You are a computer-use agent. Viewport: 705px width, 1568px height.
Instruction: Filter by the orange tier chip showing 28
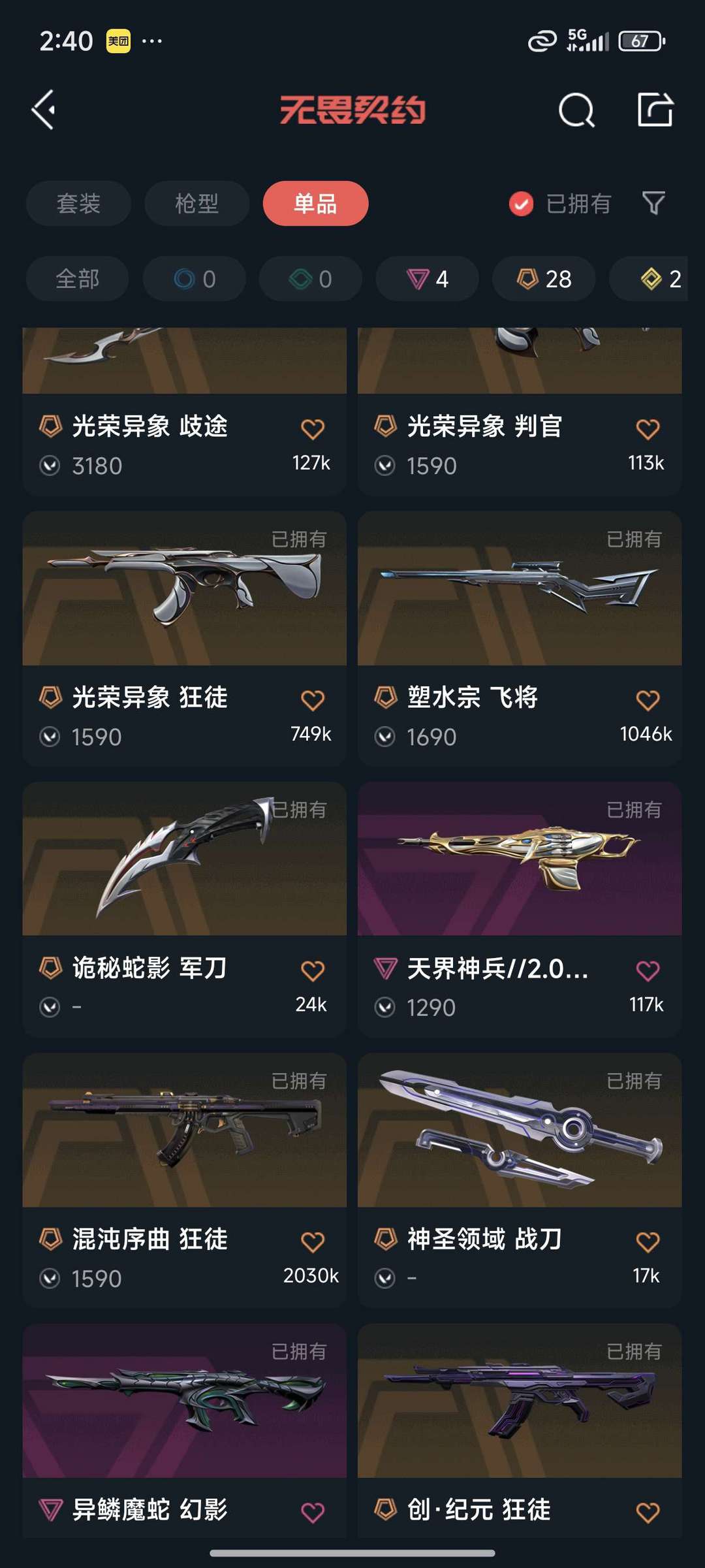click(x=544, y=279)
